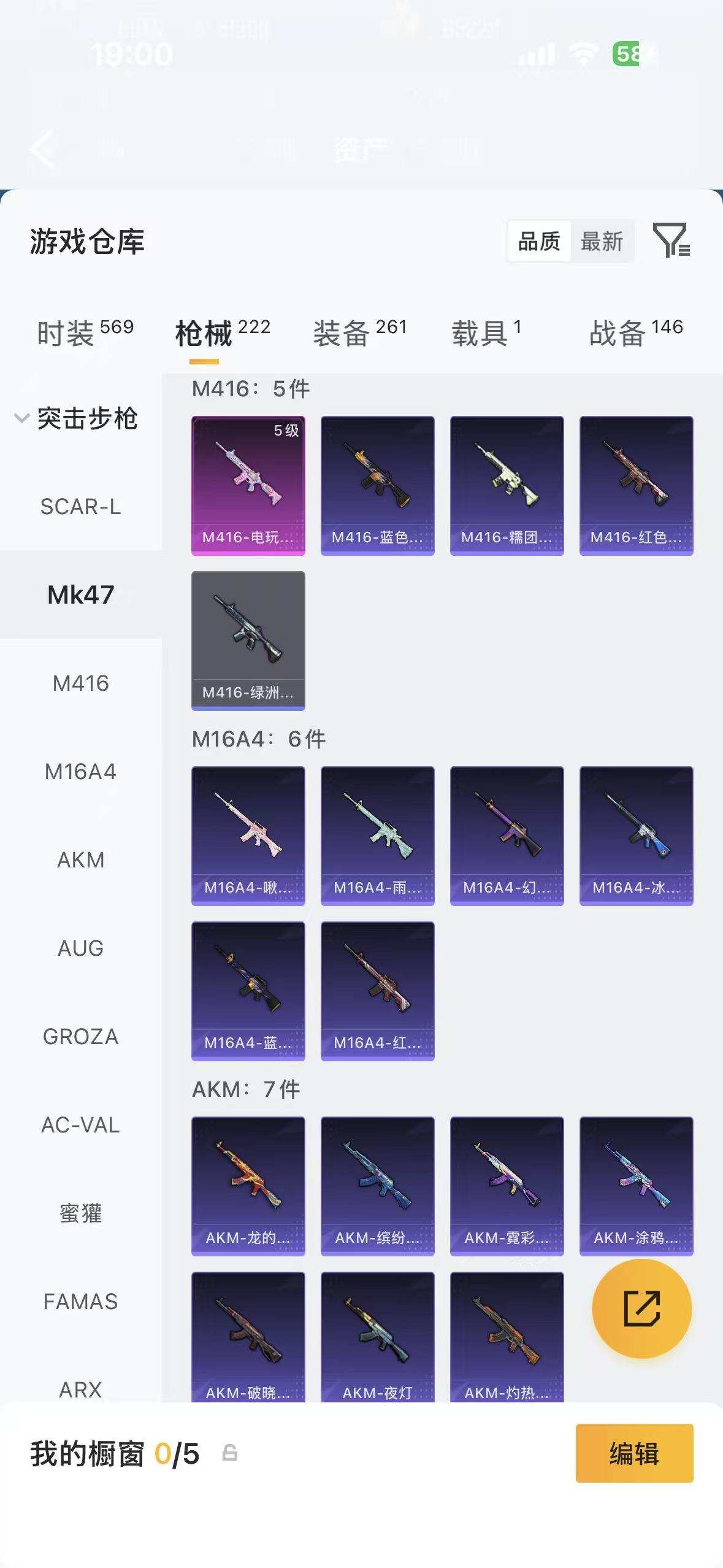Screen dimensions: 723x1568
Task: Open the M416-绿洲 skin tile
Action: [x=248, y=641]
